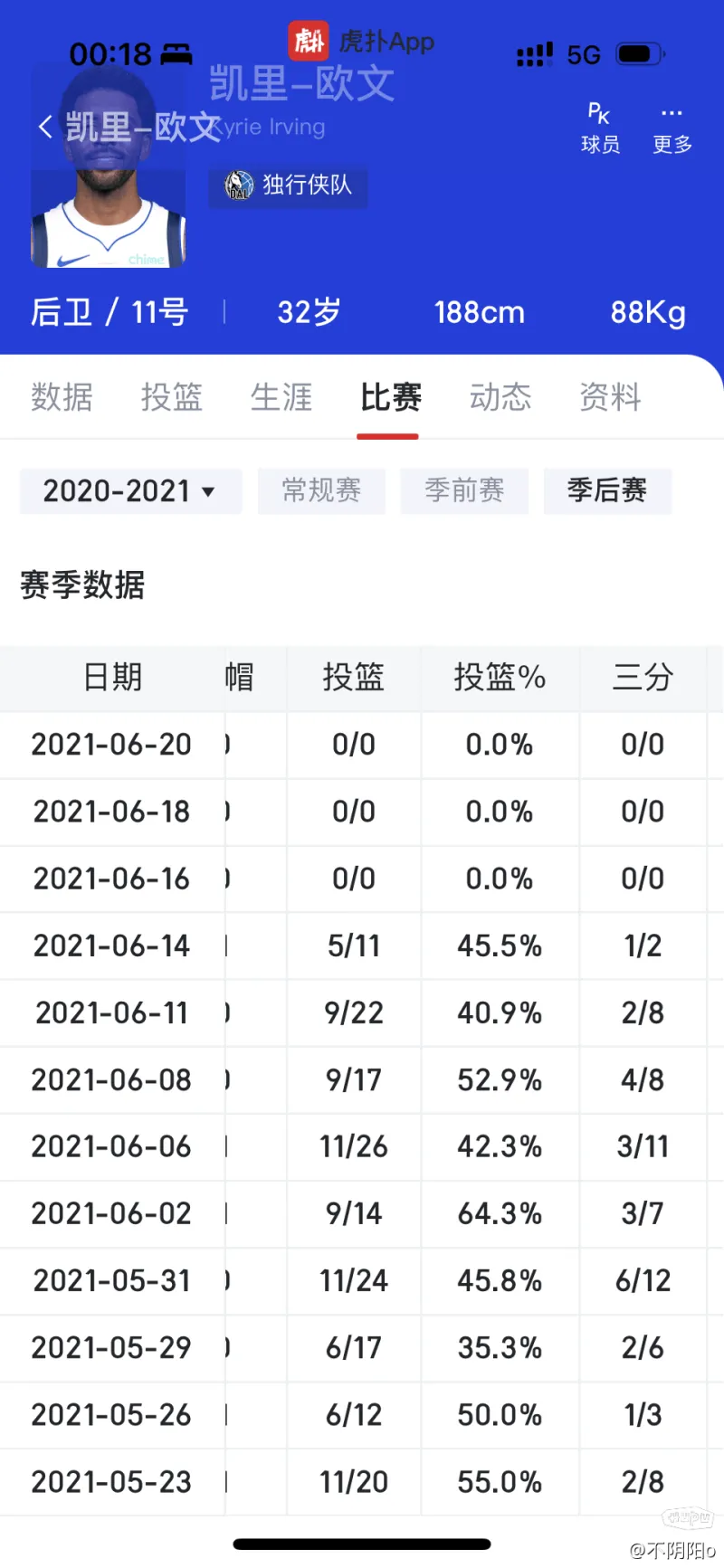Select 常规赛 regular season filter
This screenshot has height=1568, width=724.
click(x=321, y=491)
